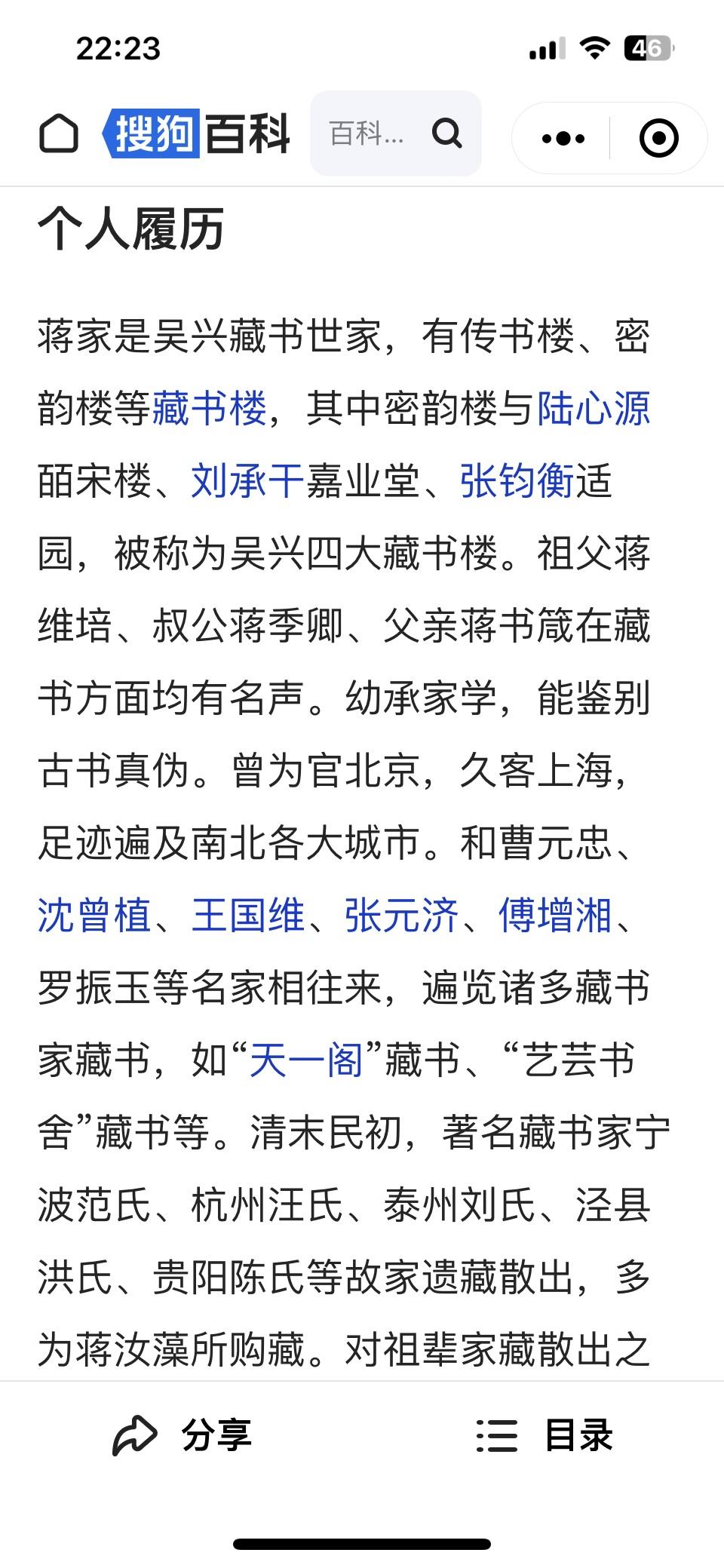Screen dimensions: 724x1568
Task: Open the 刘承干 link
Action: pos(248,481)
